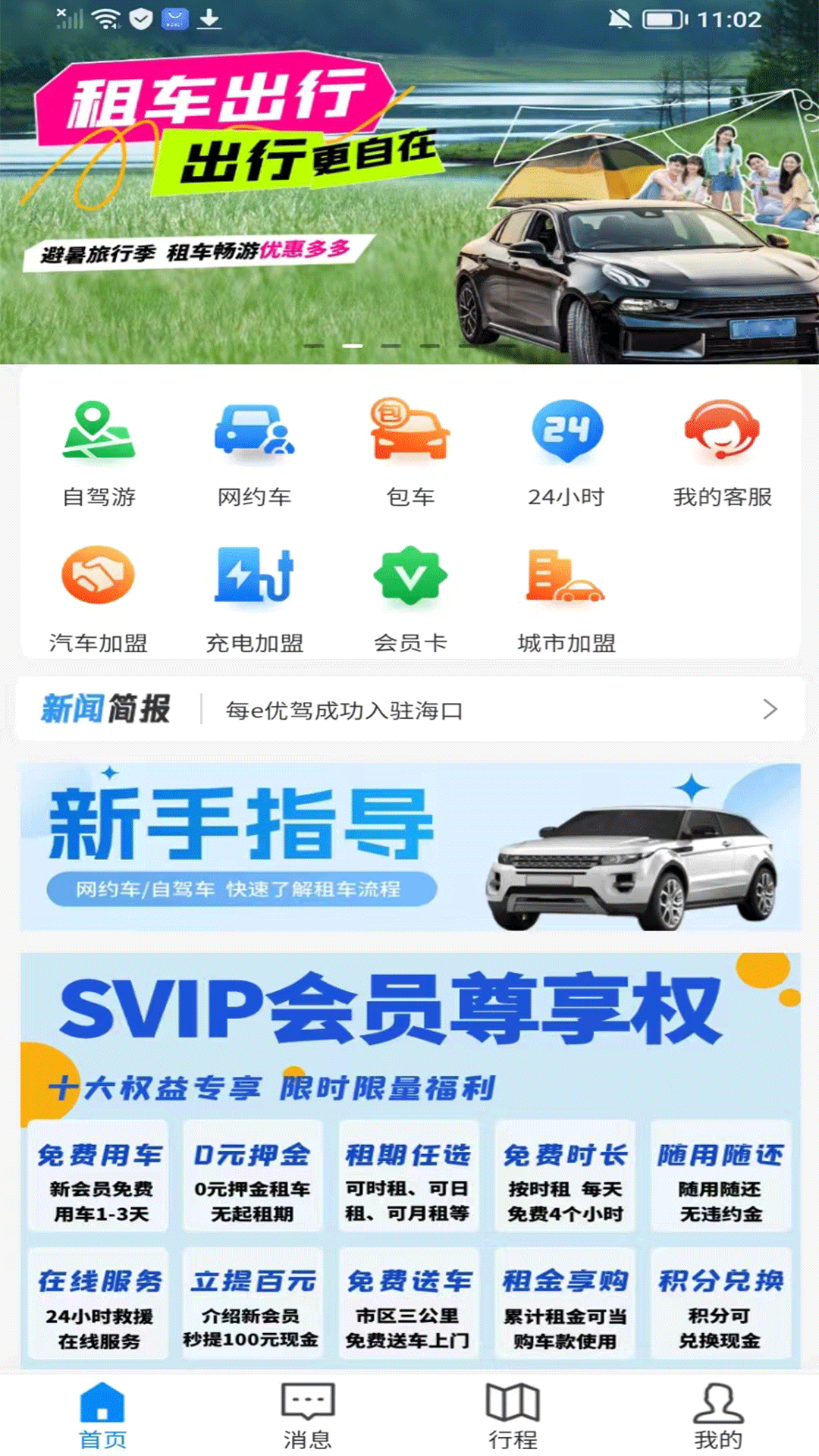Open the 24小时 service

point(566,453)
